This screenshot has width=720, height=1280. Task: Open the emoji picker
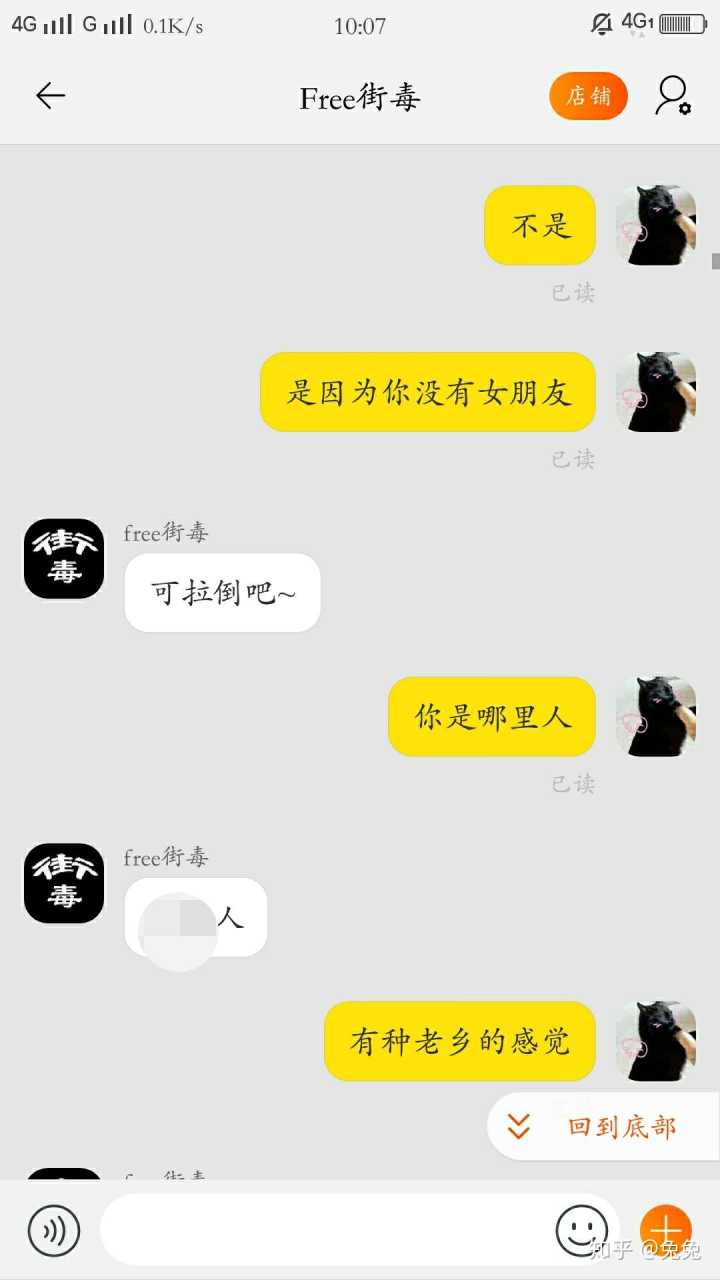pos(581,1231)
